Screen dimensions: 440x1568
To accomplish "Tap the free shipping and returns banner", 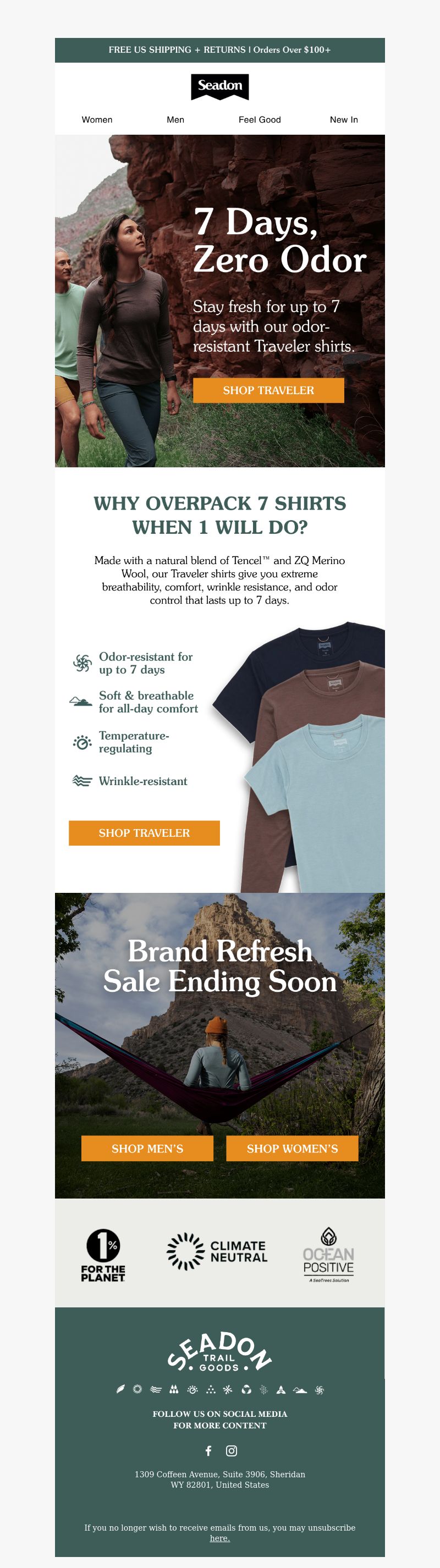I will click(x=219, y=50).
